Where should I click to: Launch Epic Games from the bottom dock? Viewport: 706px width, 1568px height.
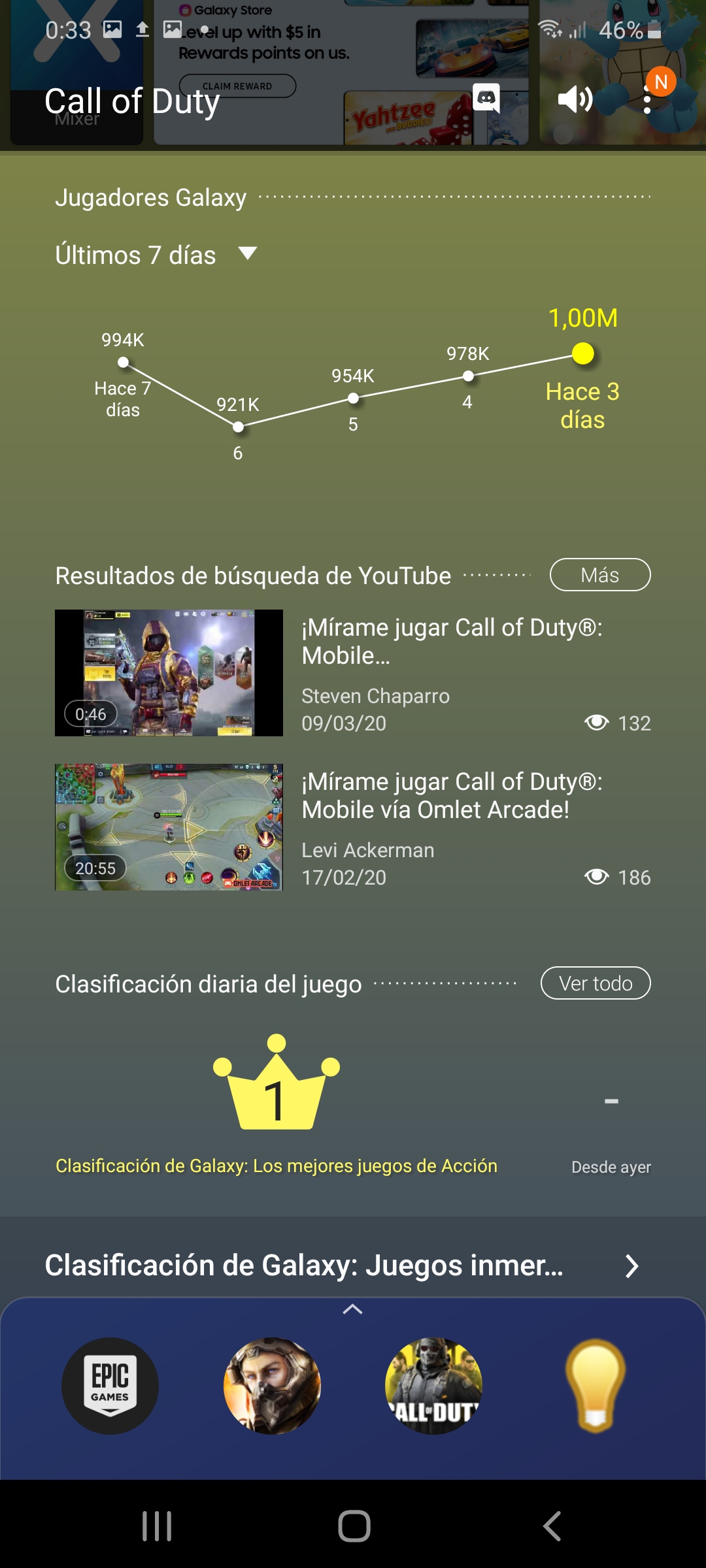[110, 1386]
